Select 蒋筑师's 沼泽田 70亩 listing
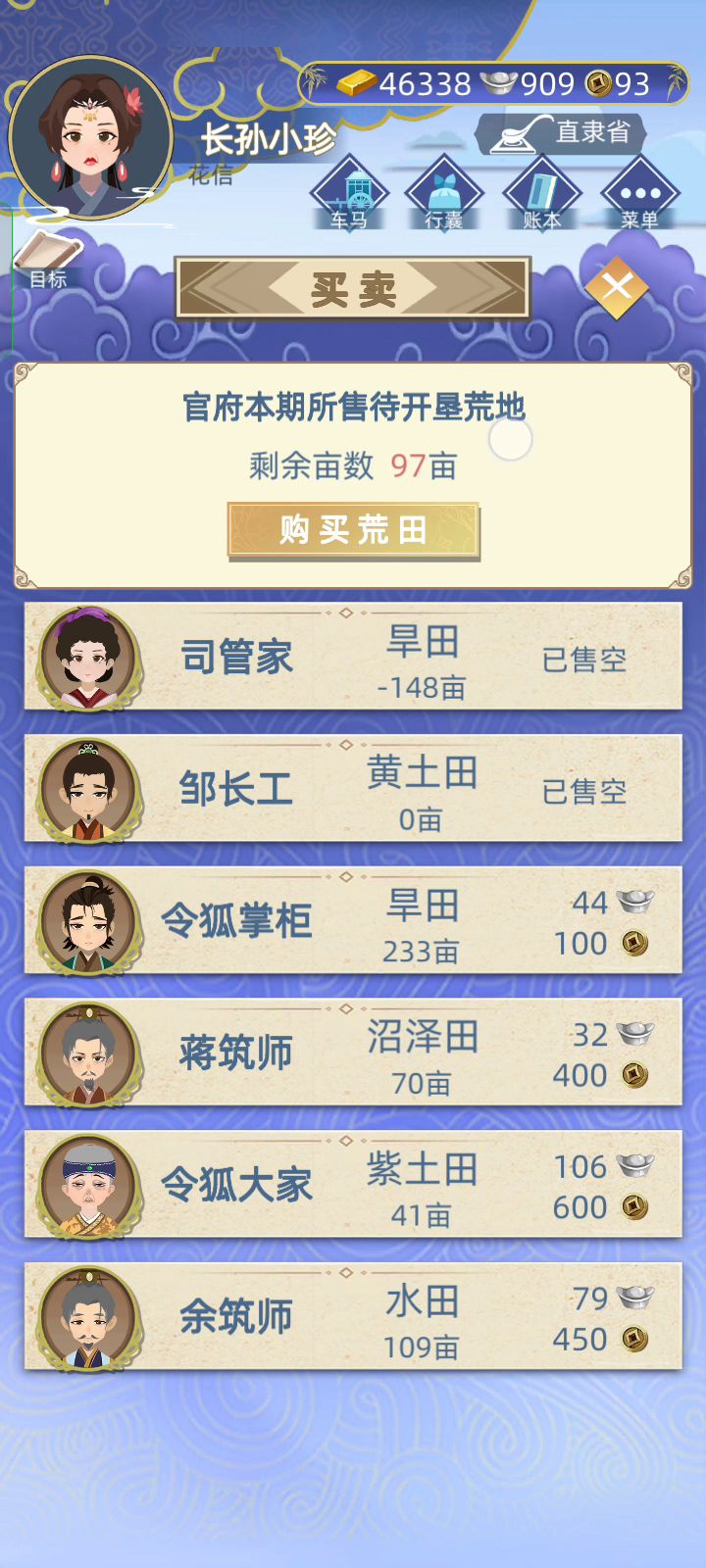 click(x=353, y=1053)
